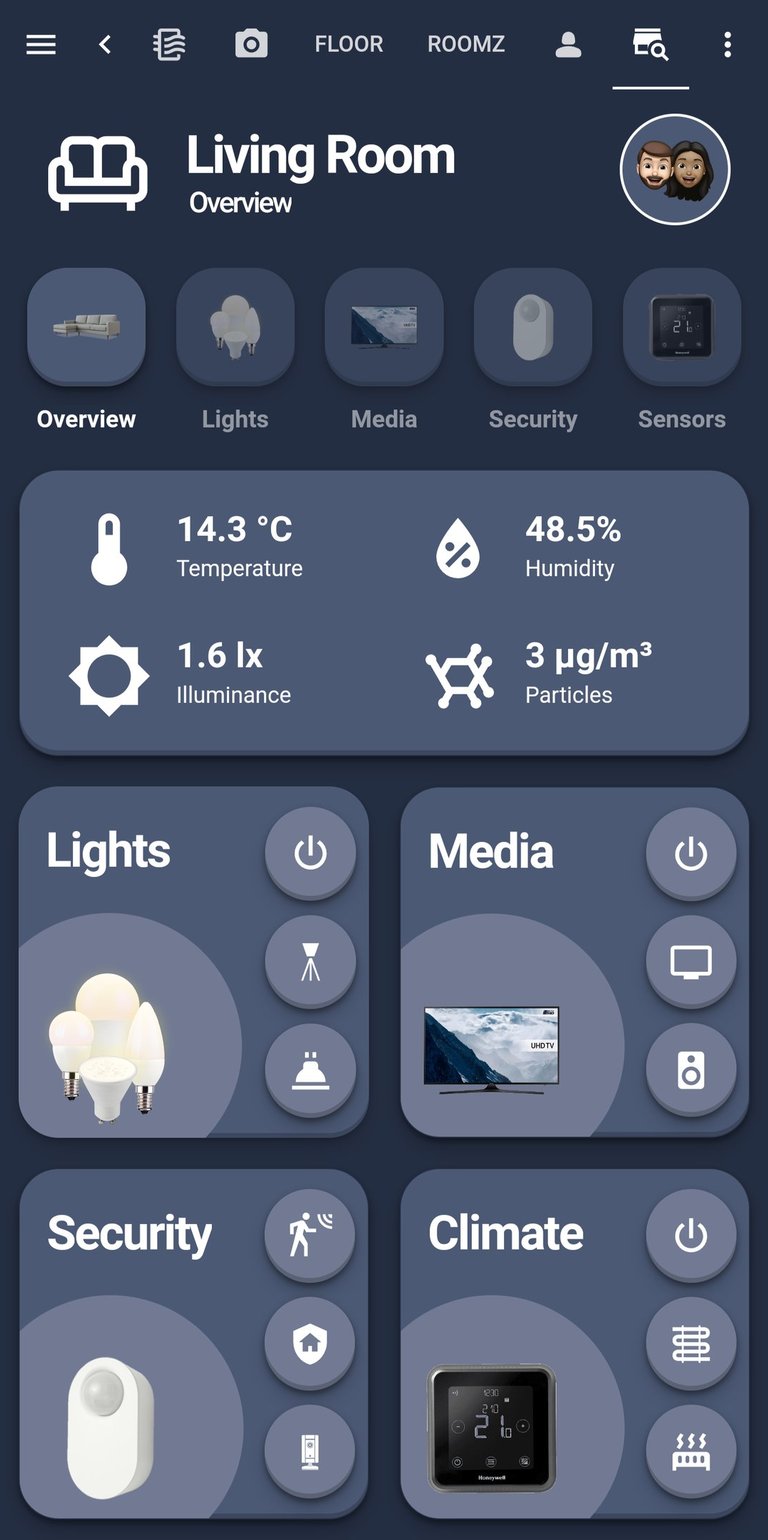Select the Lights category chip

click(x=235, y=327)
